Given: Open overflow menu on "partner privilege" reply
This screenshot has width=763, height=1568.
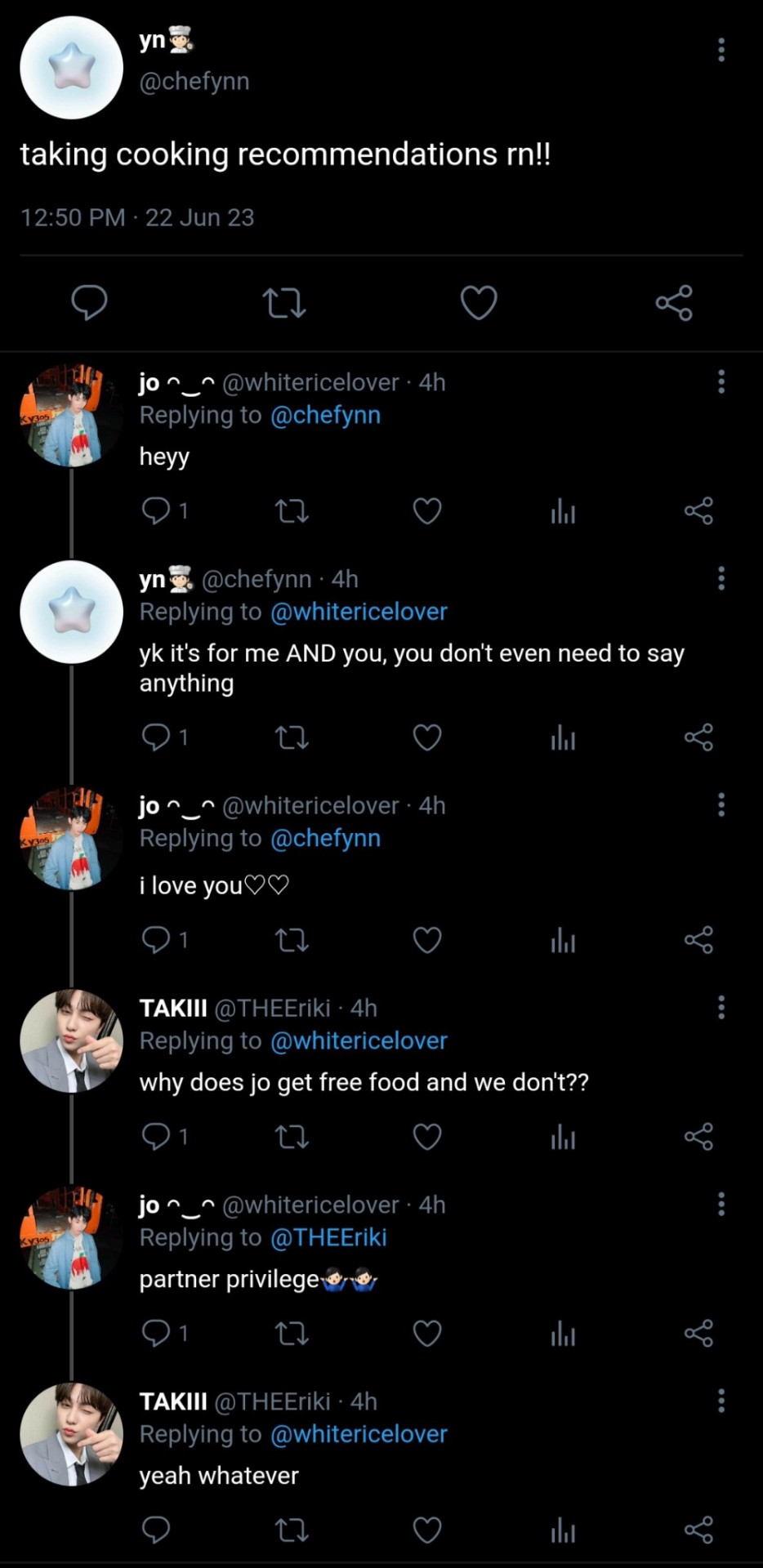Looking at the screenshot, I should (721, 1204).
